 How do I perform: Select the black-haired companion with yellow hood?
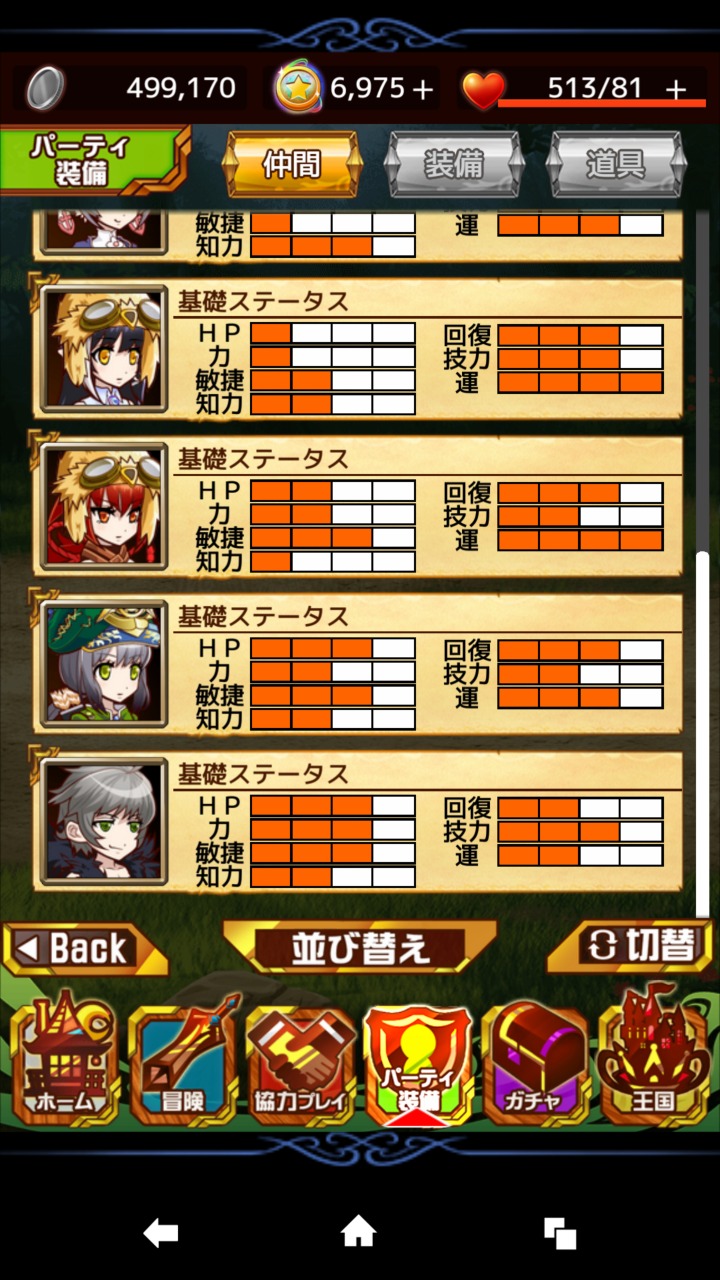tap(104, 349)
